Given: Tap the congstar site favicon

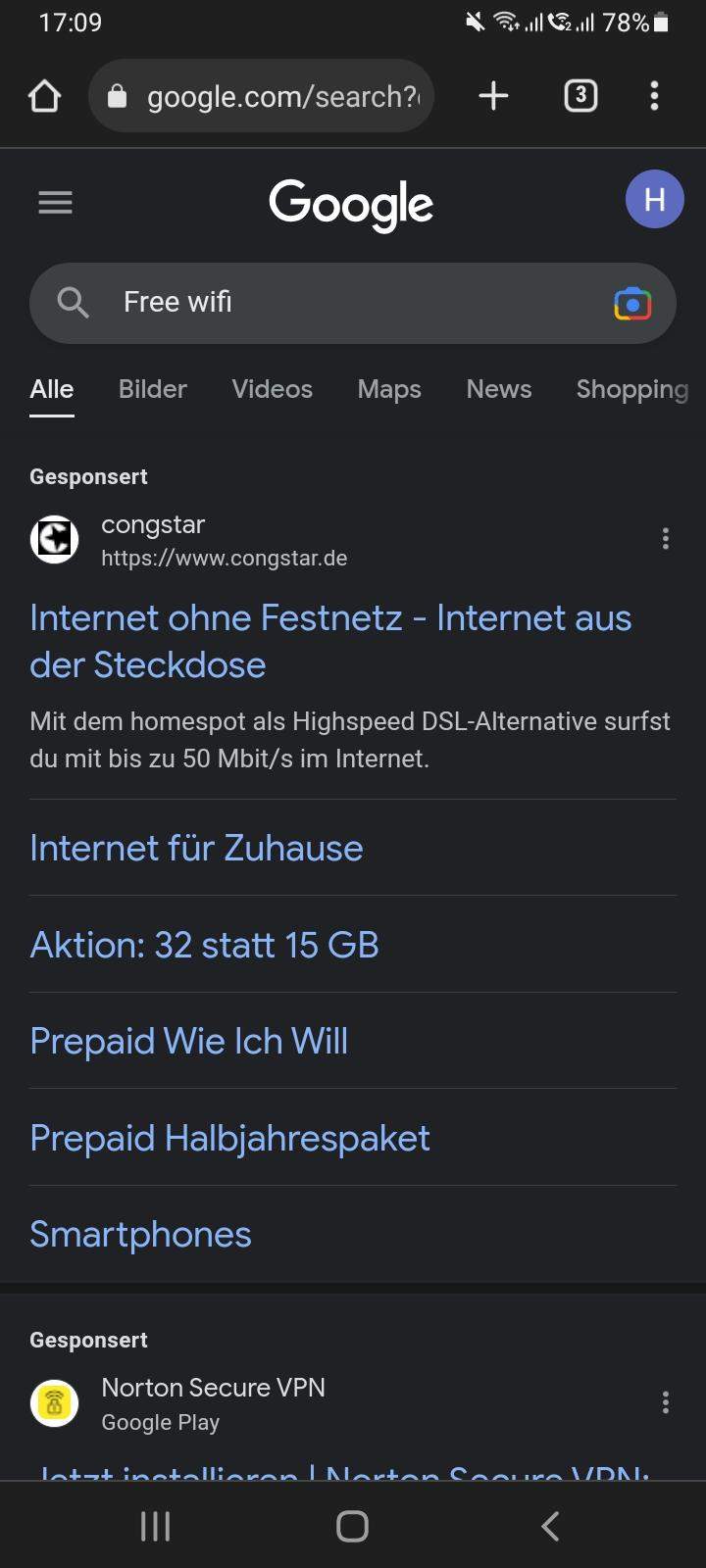Looking at the screenshot, I should 55,539.
